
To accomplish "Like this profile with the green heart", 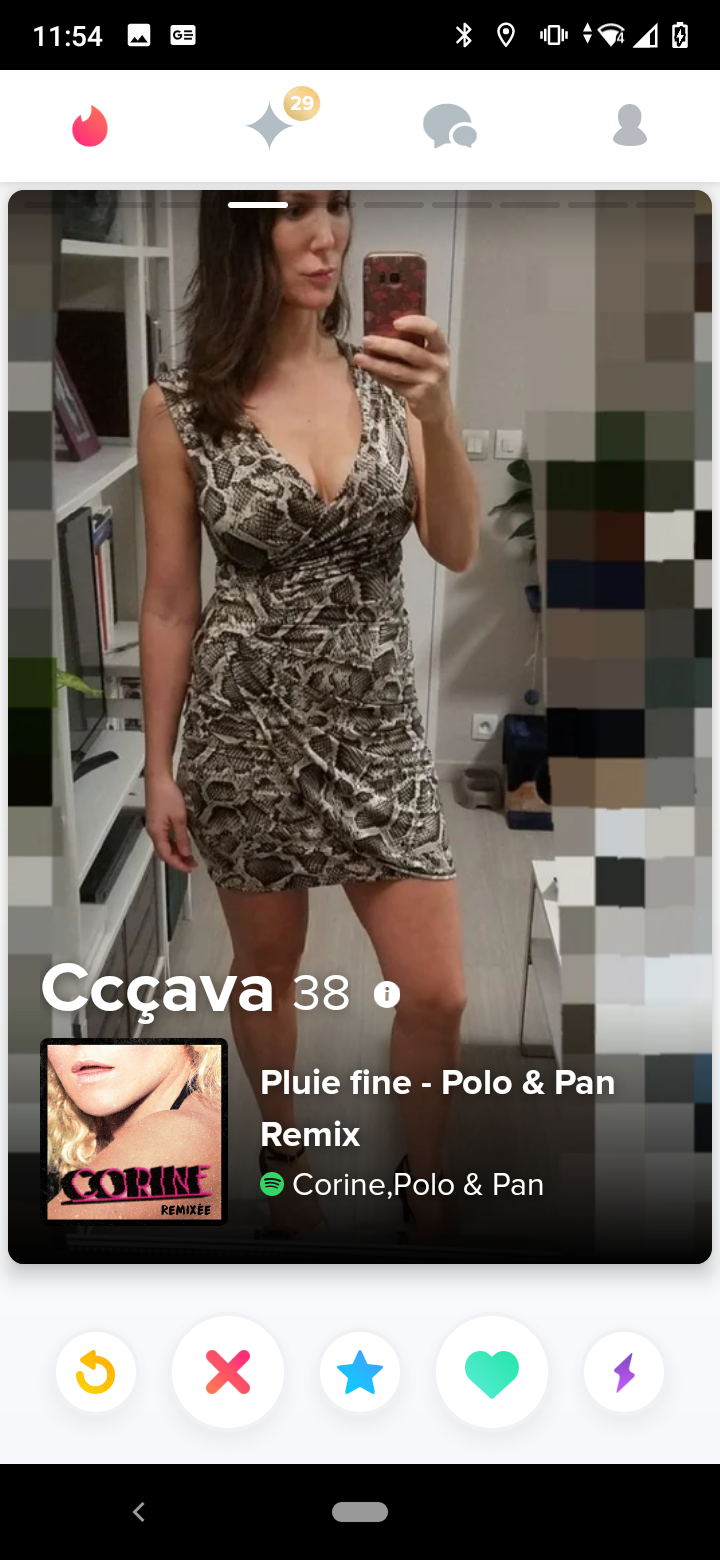I will point(492,1372).
